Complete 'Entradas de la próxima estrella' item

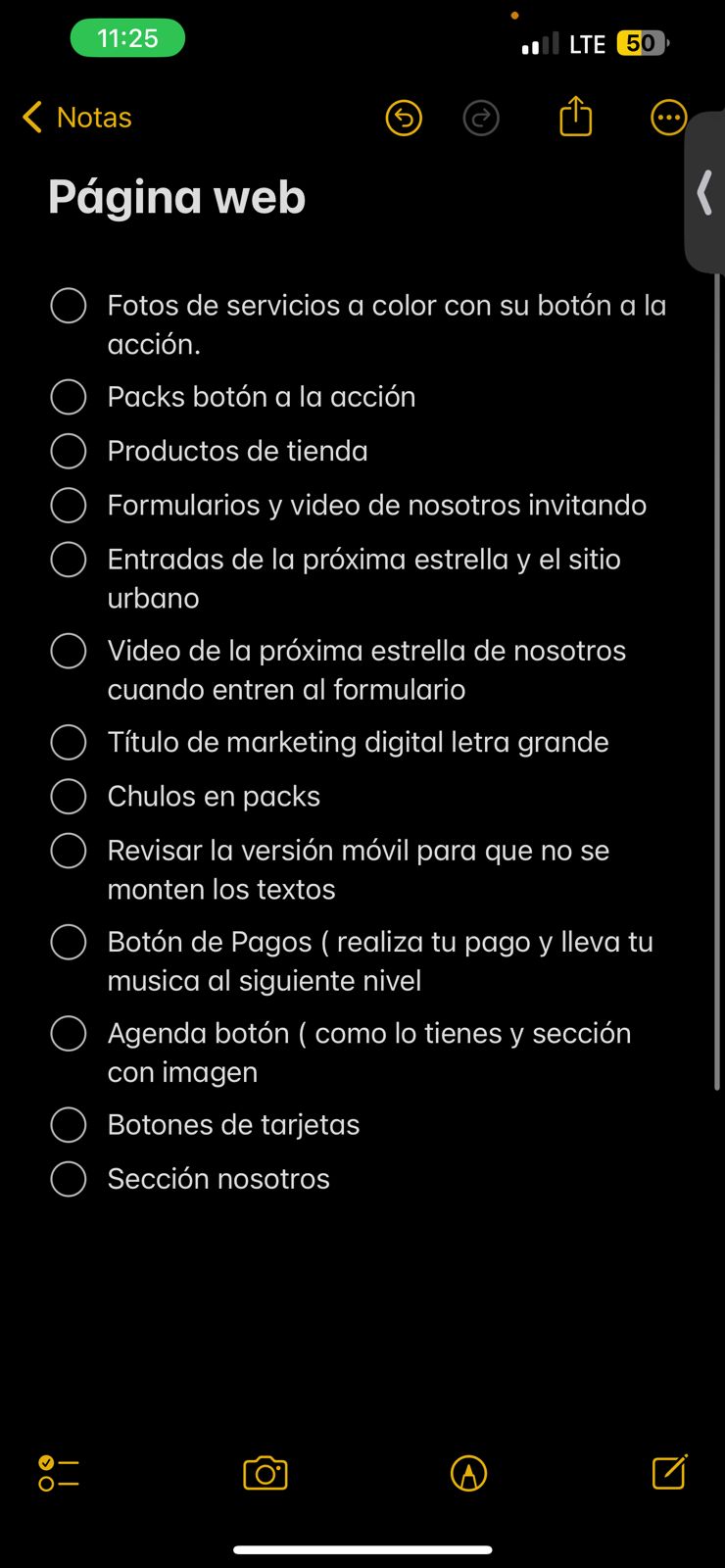69,560
